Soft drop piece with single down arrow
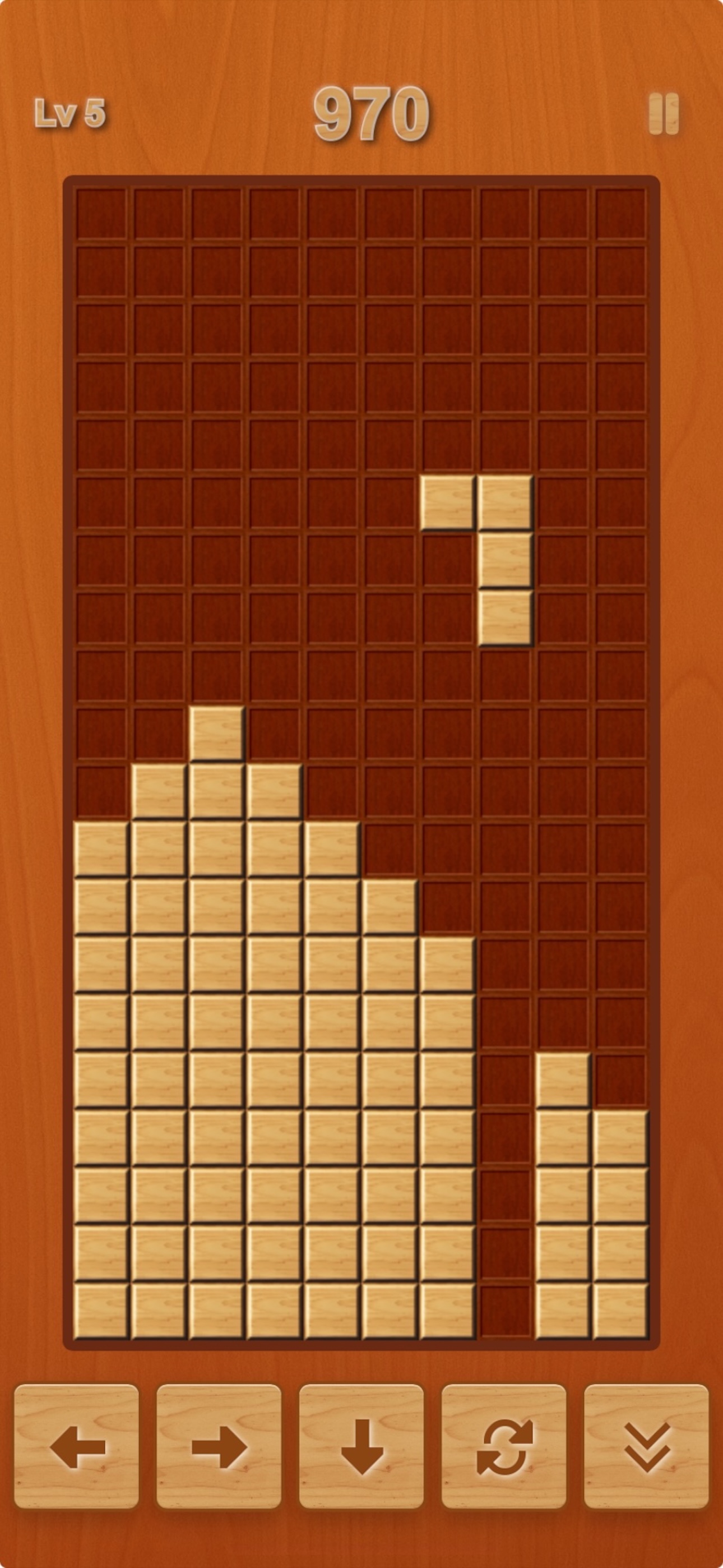Screen dimensions: 723x1568 (x=361, y=1446)
